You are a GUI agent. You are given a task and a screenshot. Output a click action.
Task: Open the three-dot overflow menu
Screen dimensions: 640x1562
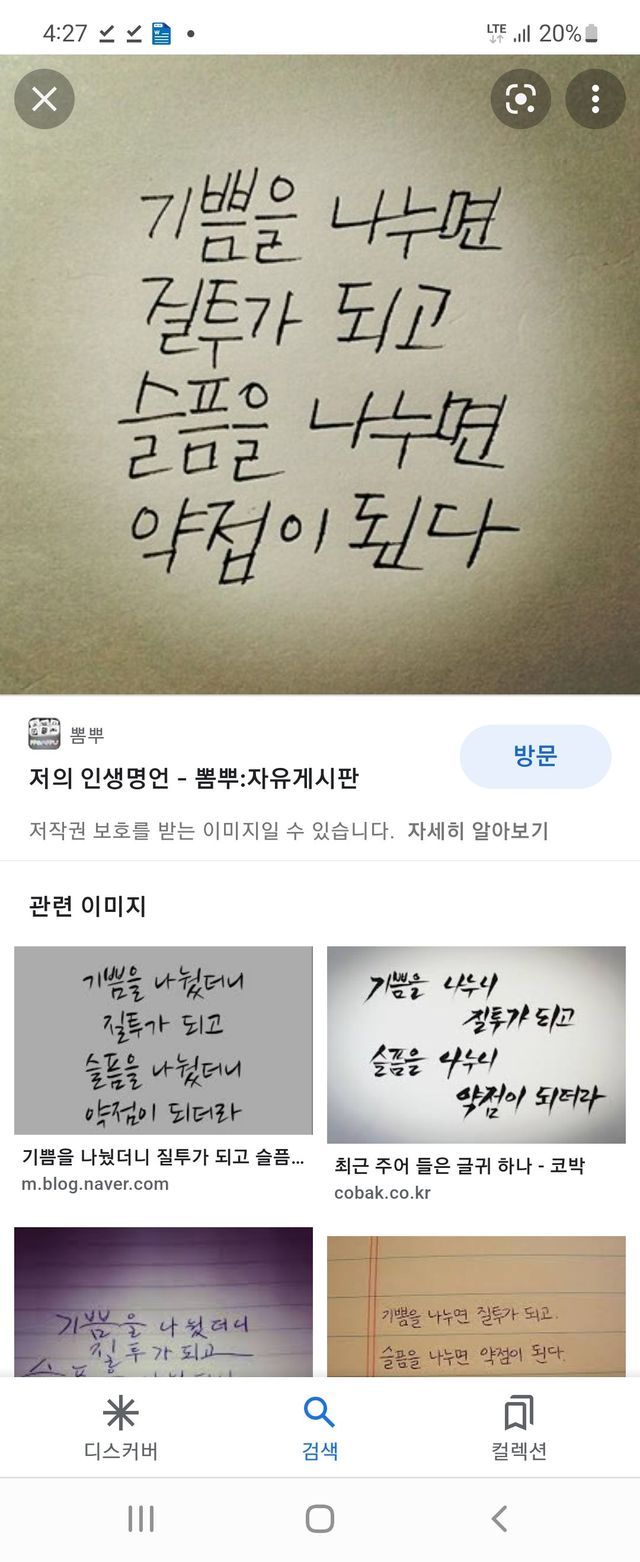(x=595, y=99)
